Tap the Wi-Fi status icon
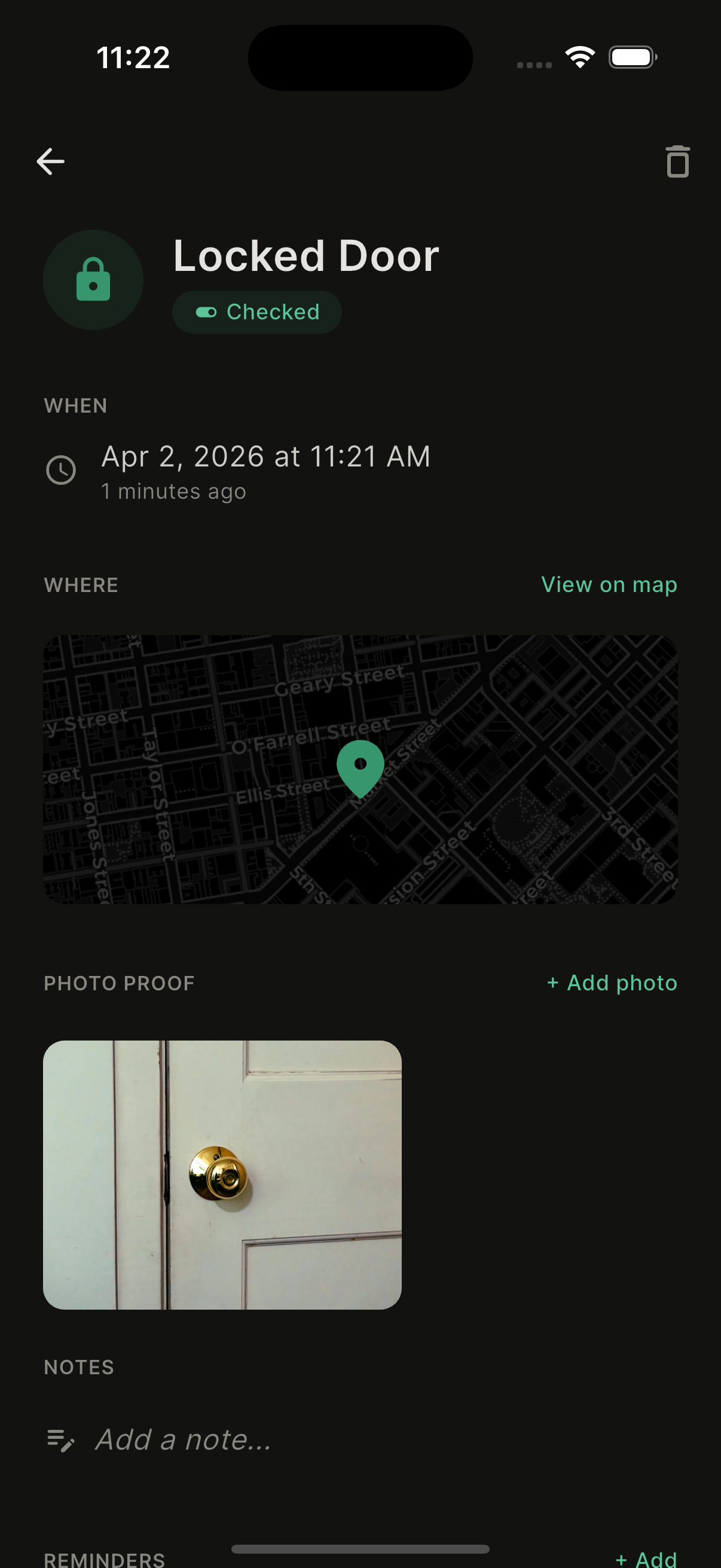The image size is (721, 1568). click(579, 57)
